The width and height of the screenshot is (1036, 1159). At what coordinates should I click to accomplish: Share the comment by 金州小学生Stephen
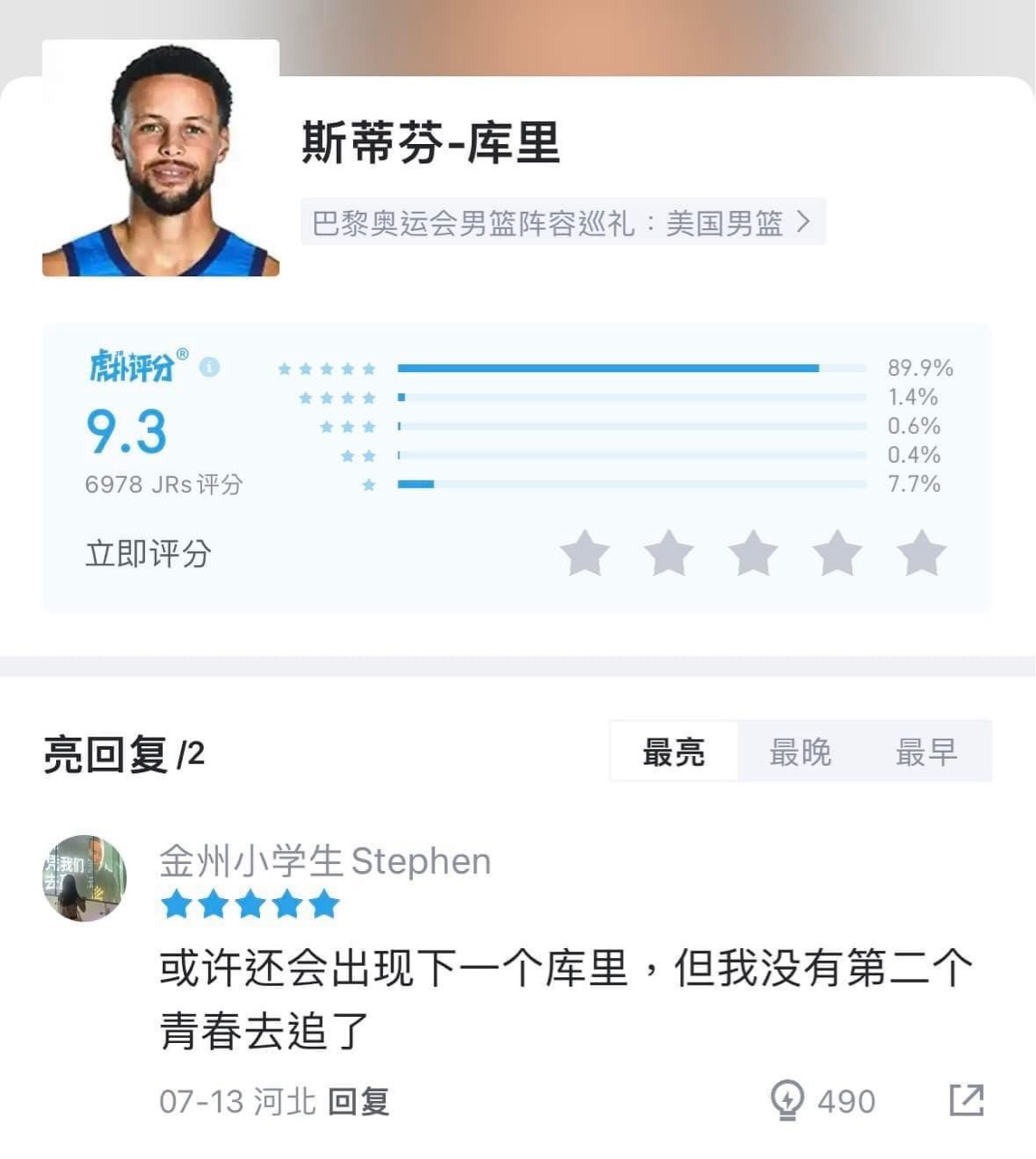point(966,1100)
